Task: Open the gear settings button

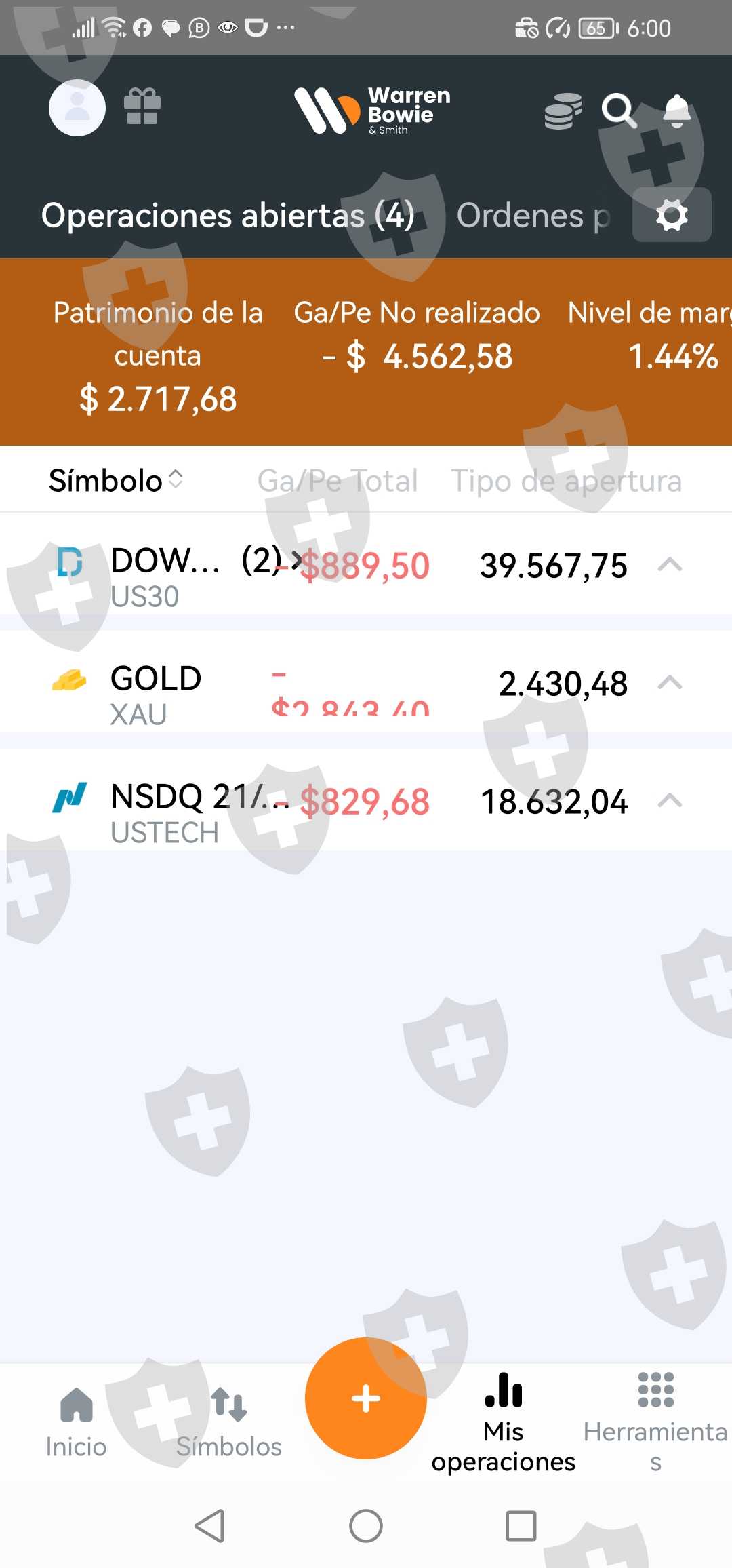Action: (672, 215)
